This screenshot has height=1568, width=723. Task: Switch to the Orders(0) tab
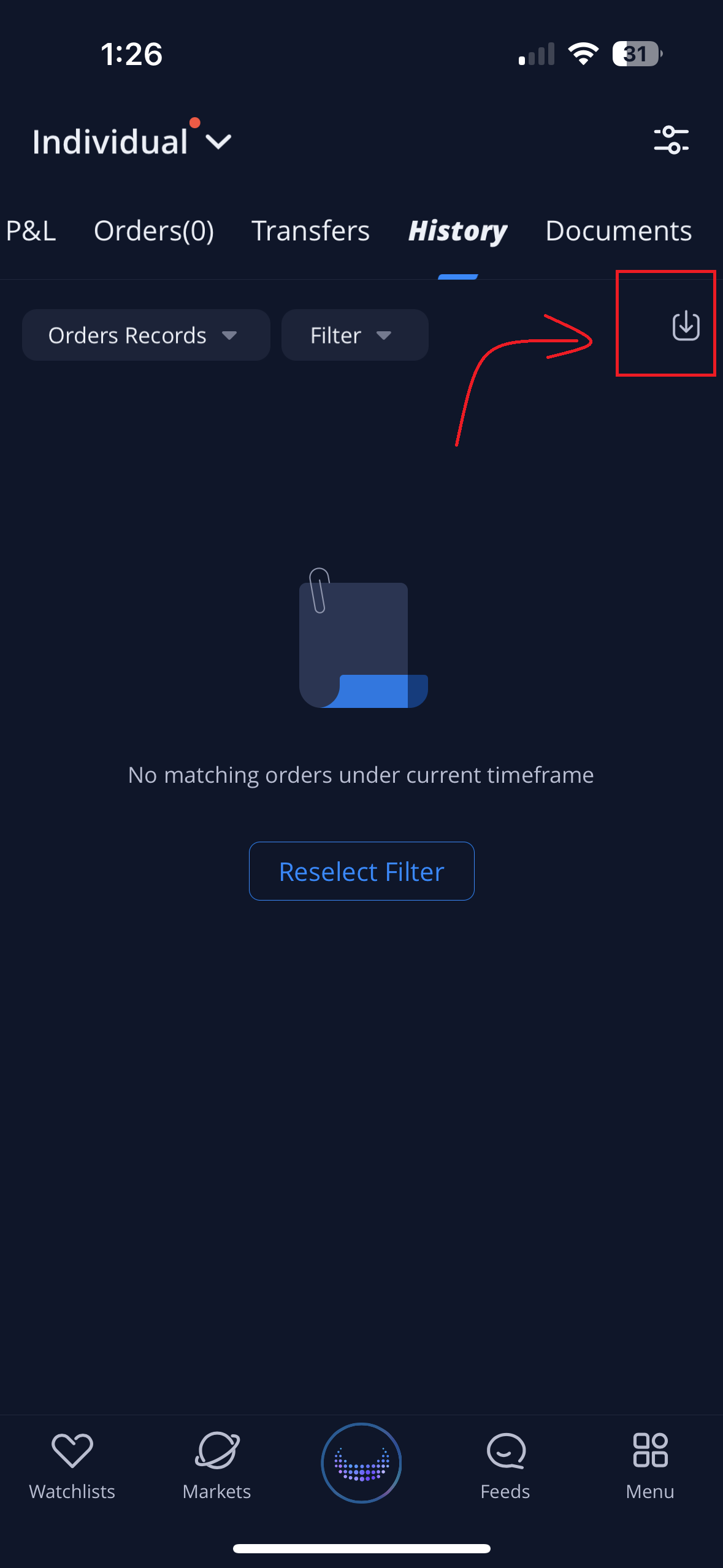154,231
